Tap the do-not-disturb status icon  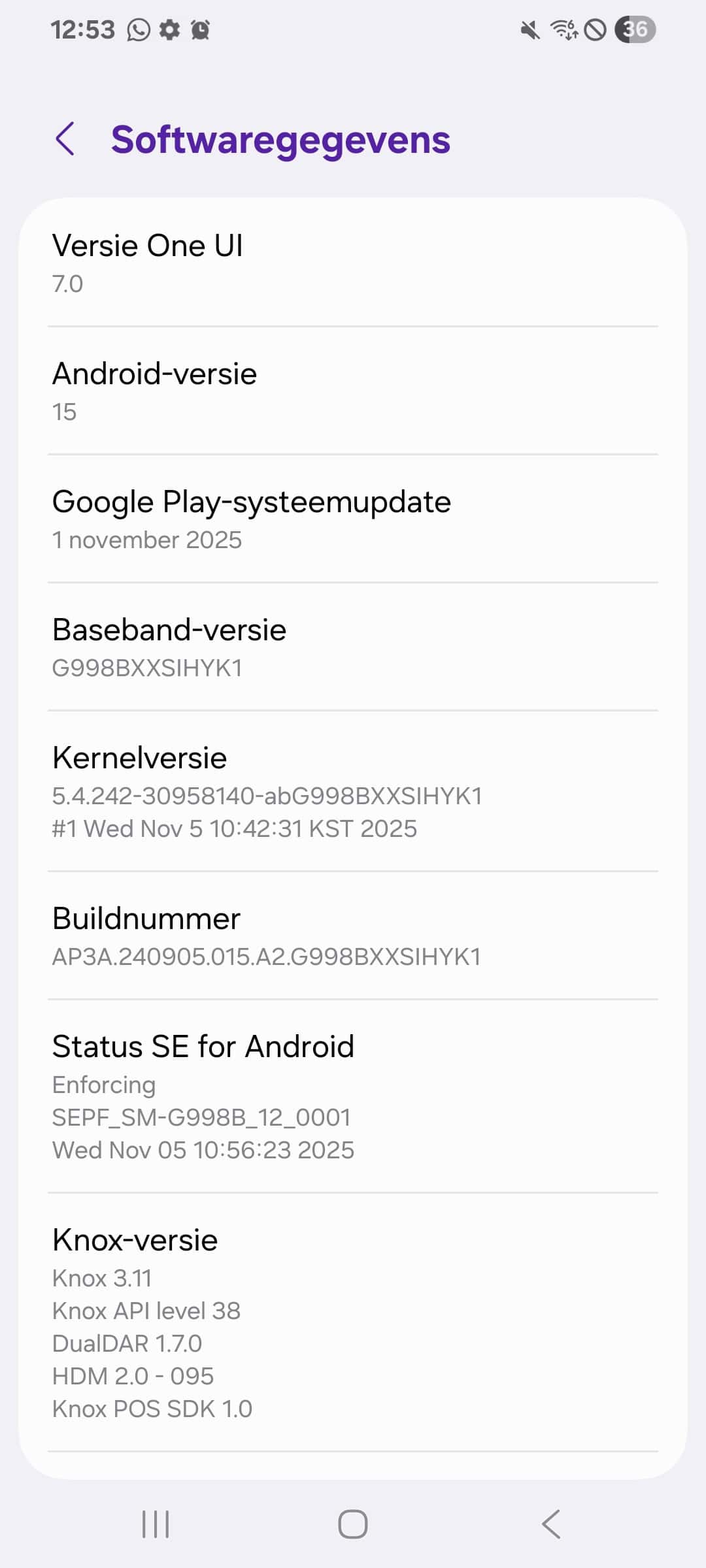(596, 29)
